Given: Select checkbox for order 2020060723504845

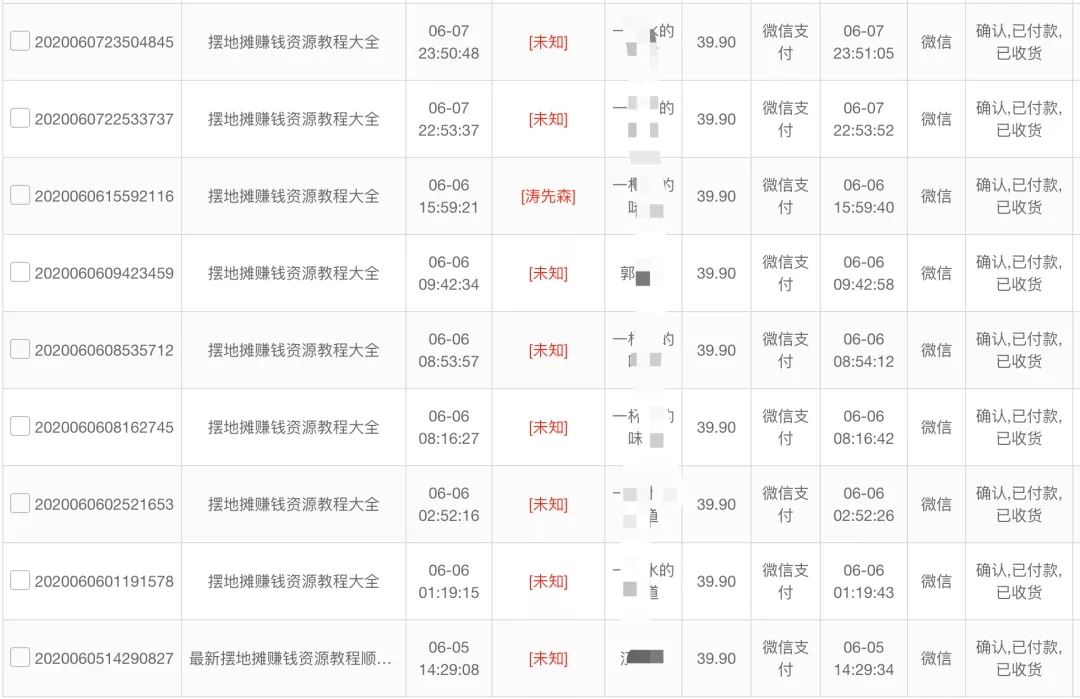Looking at the screenshot, I should [20, 41].
